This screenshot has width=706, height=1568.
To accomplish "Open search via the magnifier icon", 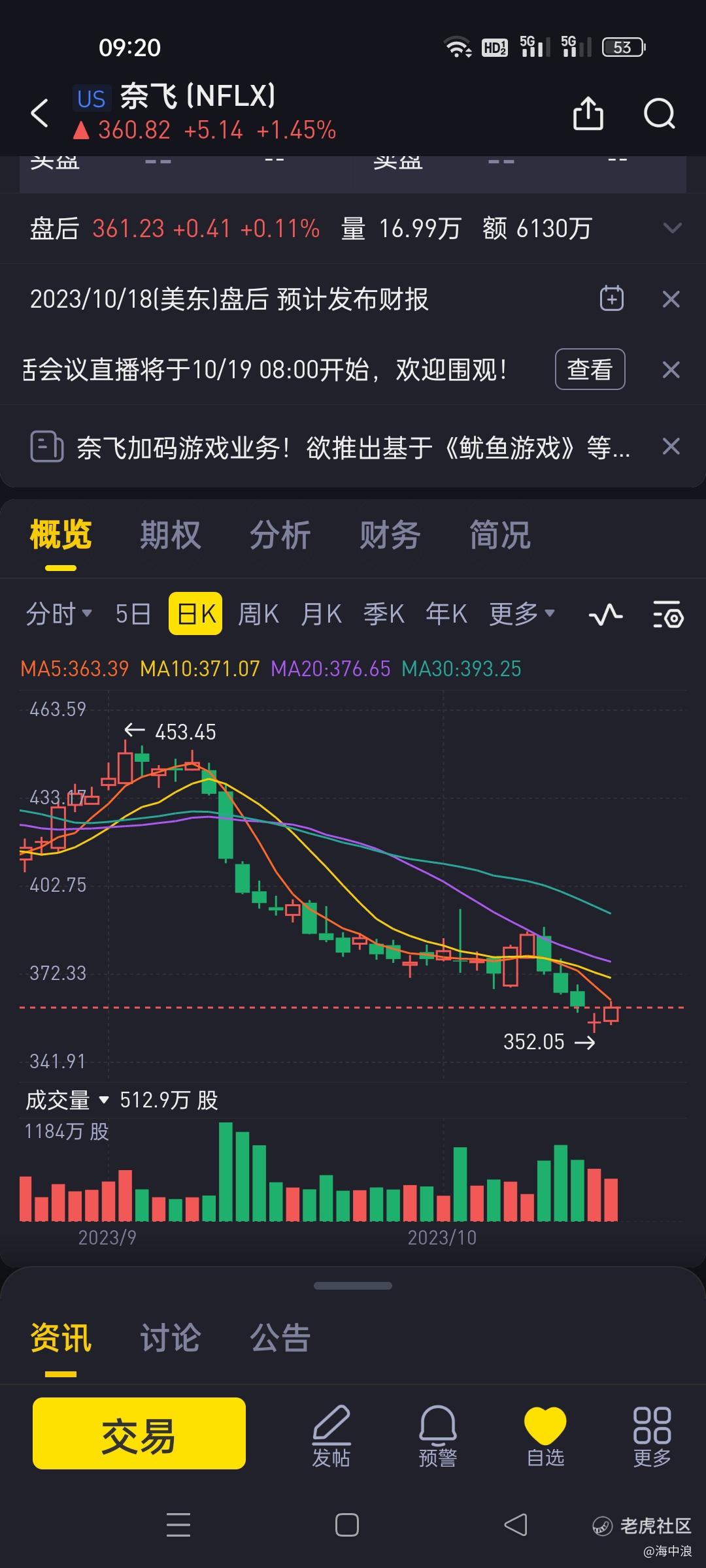I will (x=659, y=114).
